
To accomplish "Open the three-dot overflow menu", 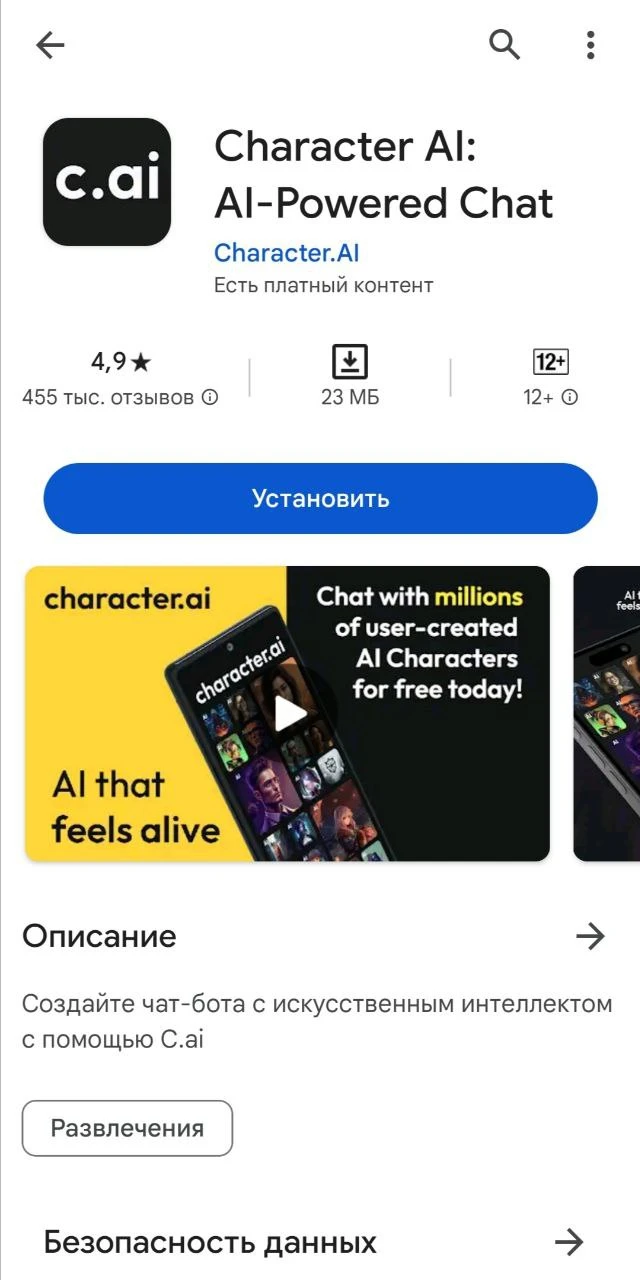I will 590,45.
